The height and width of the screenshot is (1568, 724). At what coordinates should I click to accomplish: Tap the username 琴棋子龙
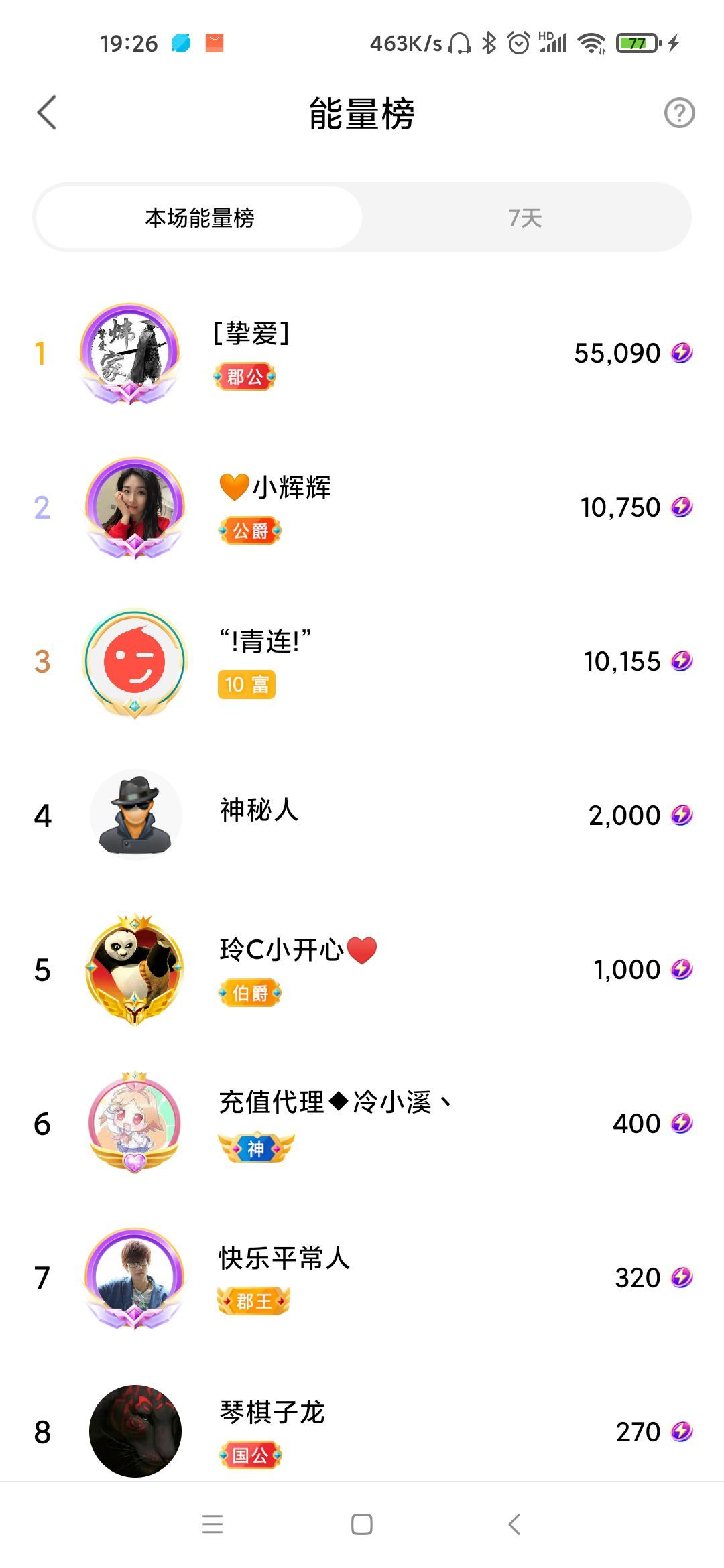point(271,1412)
